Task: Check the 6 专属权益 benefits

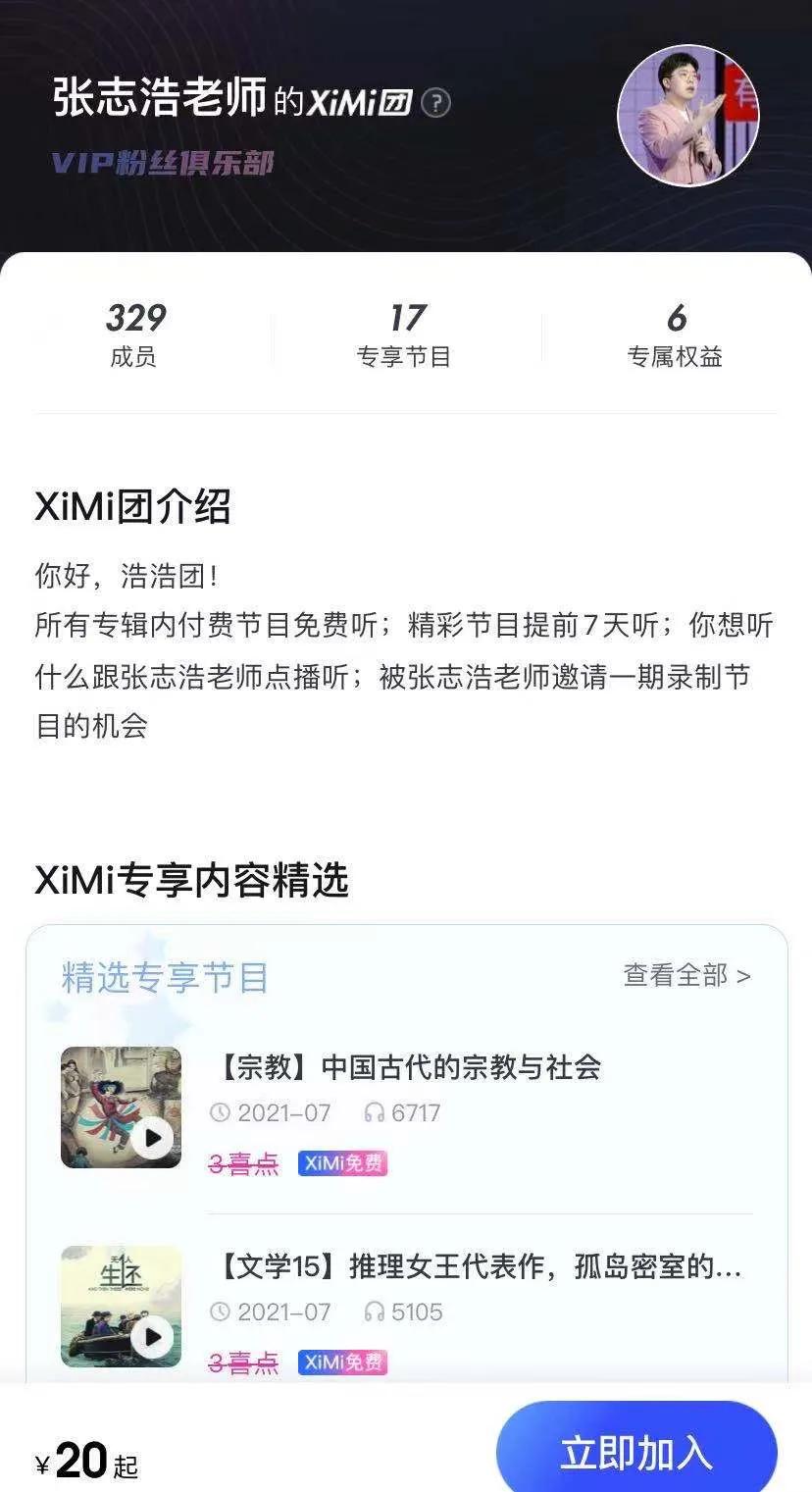Action: [x=677, y=334]
